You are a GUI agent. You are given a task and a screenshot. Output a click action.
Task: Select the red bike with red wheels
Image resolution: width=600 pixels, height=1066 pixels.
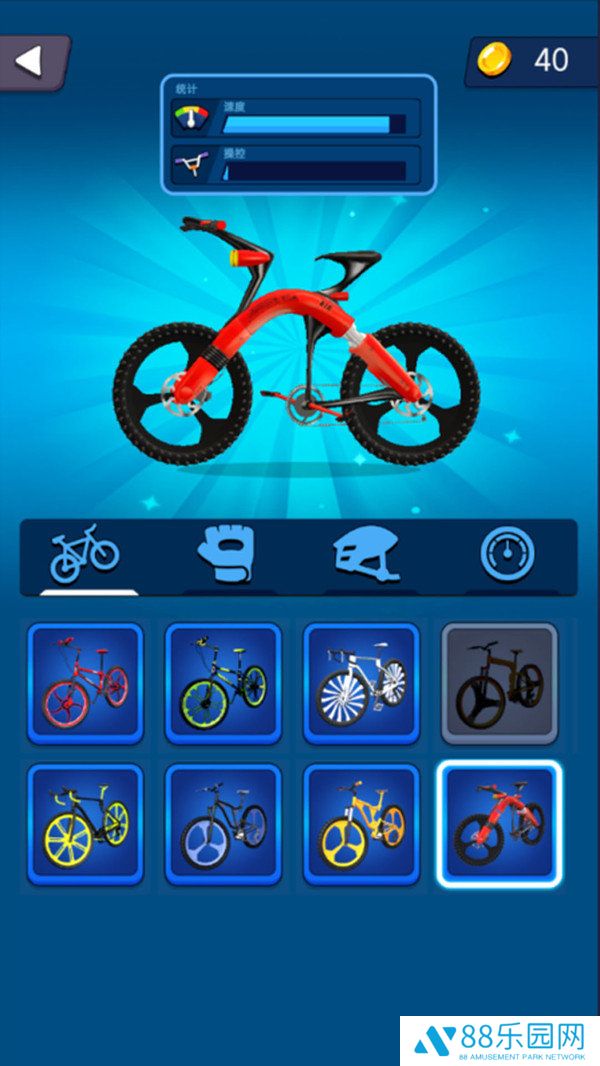click(85, 684)
